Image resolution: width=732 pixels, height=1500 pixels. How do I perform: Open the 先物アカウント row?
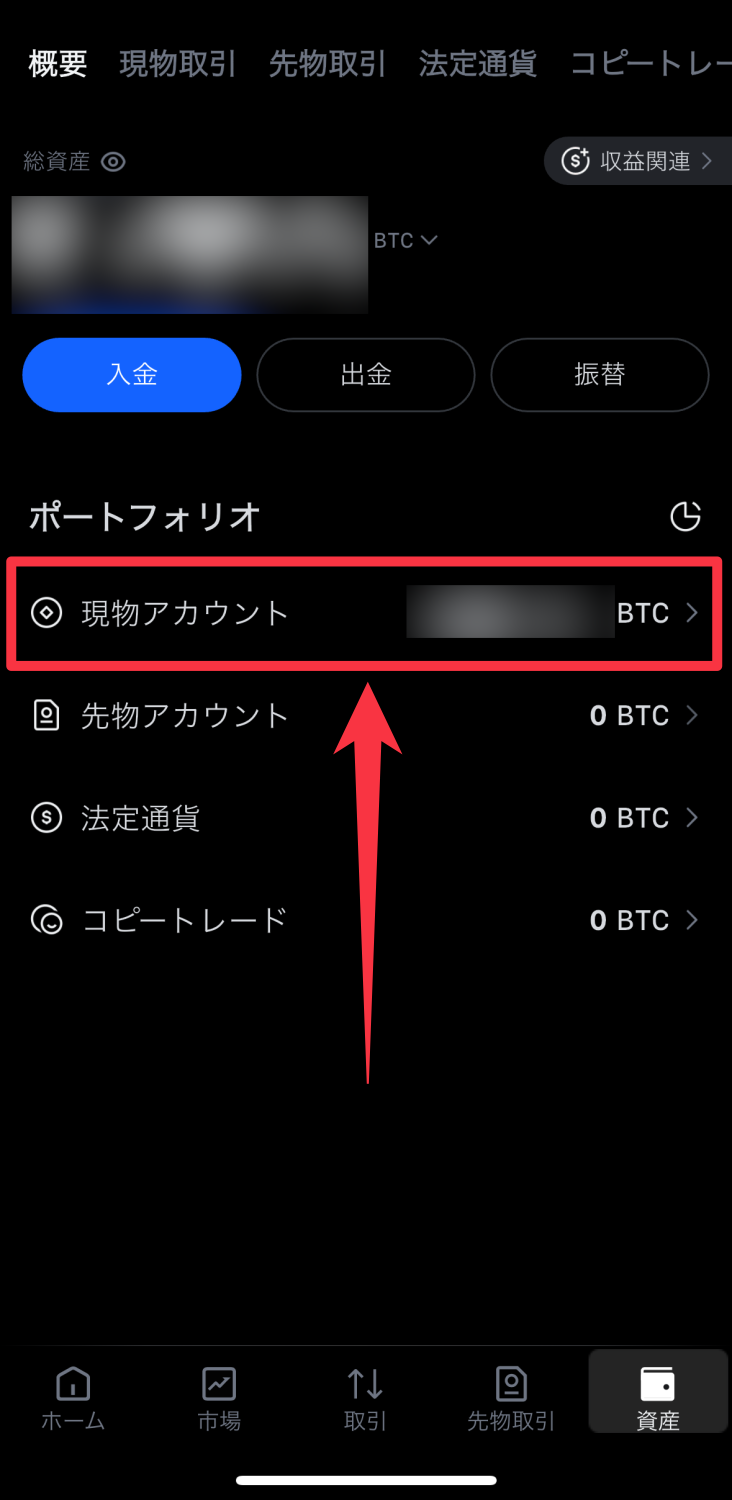pos(364,716)
